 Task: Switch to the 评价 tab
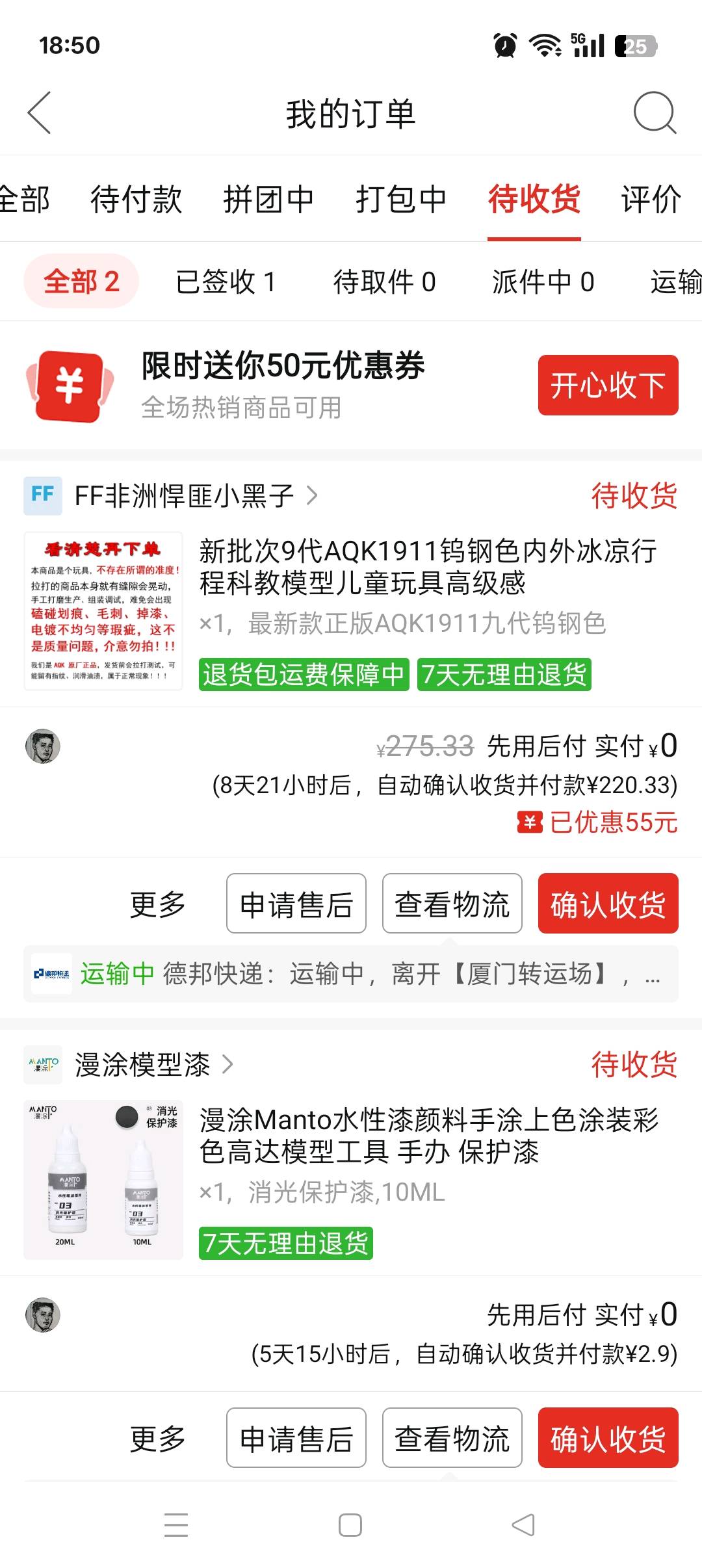651,199
